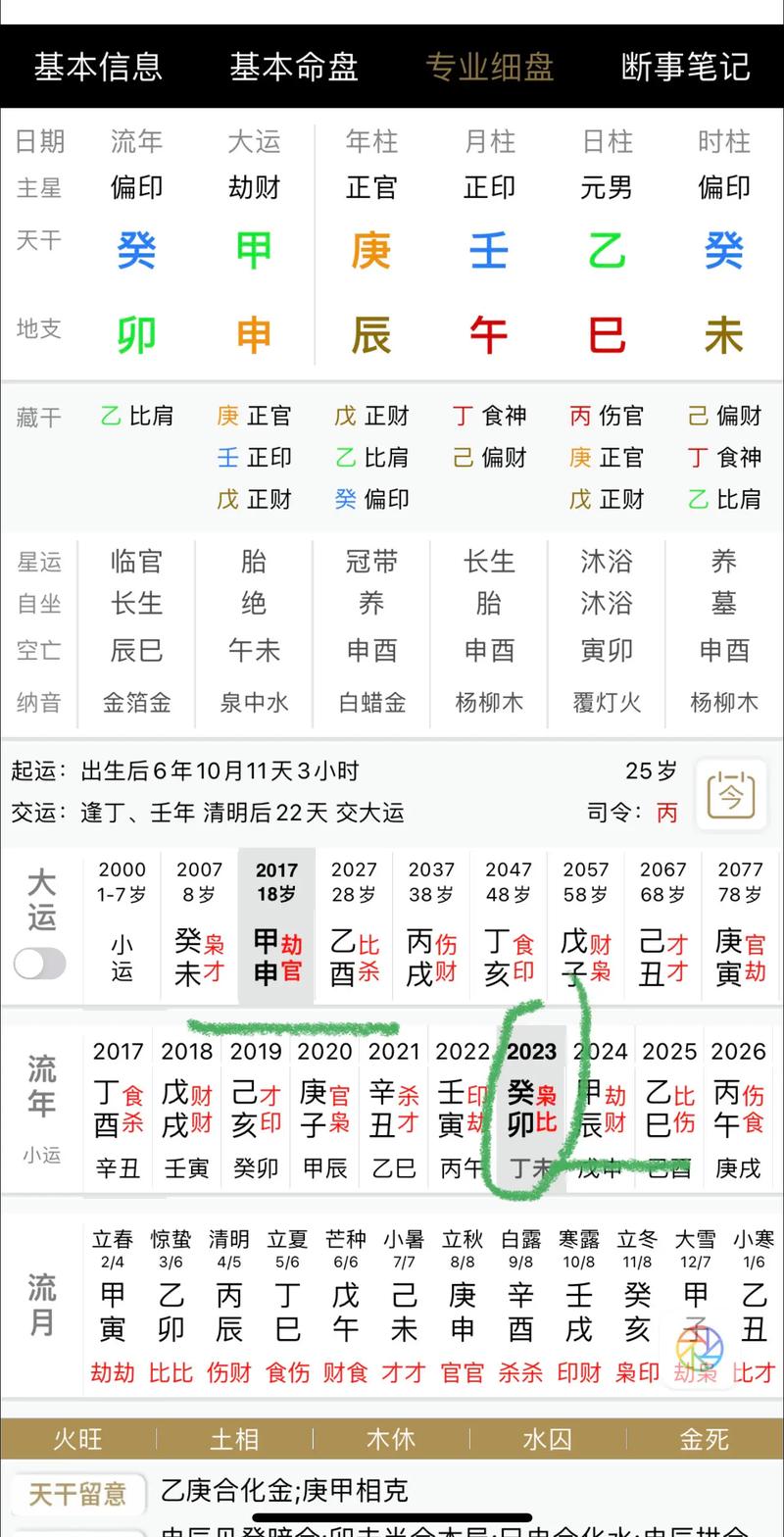Select the 2007 癸未 大运 column
The height and width of the screenshot is (1537, 784).
coord(199,926)
